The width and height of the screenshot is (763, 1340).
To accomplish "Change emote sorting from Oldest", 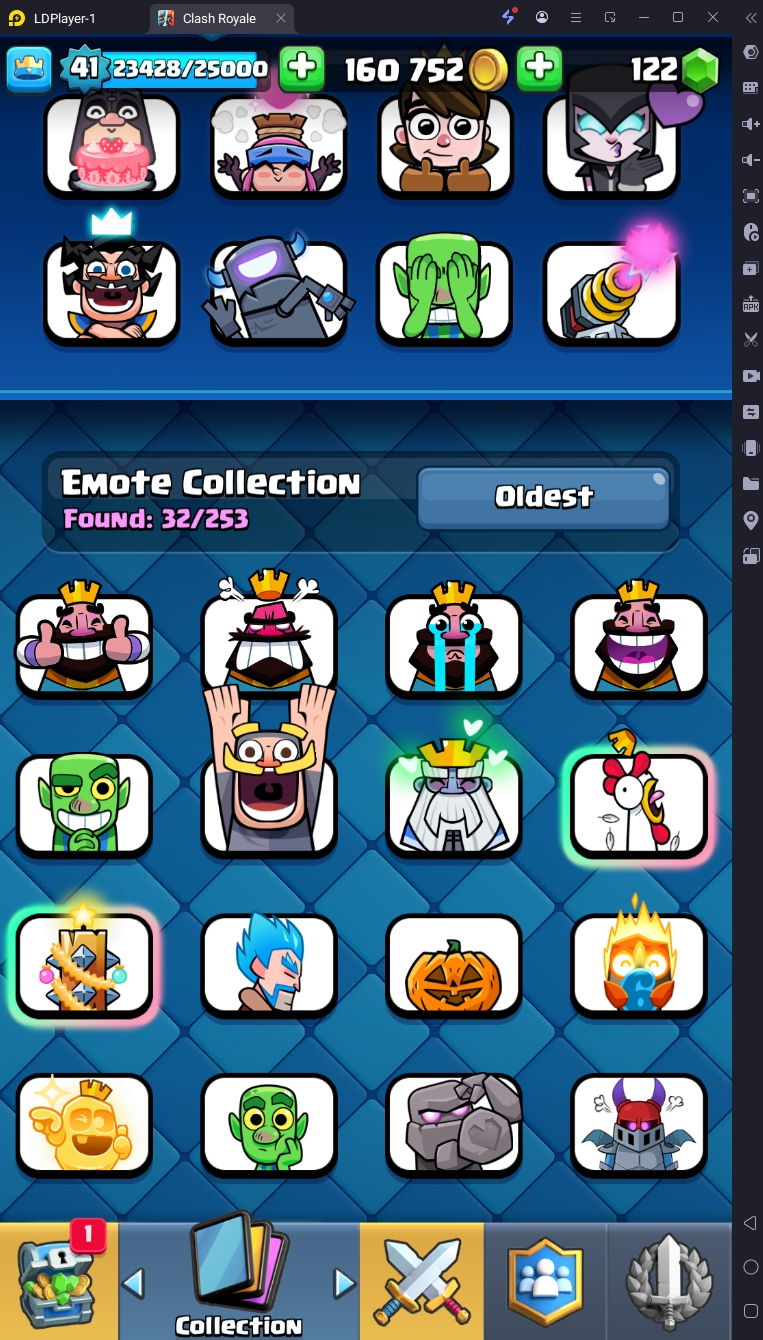I will pos(543,497).
